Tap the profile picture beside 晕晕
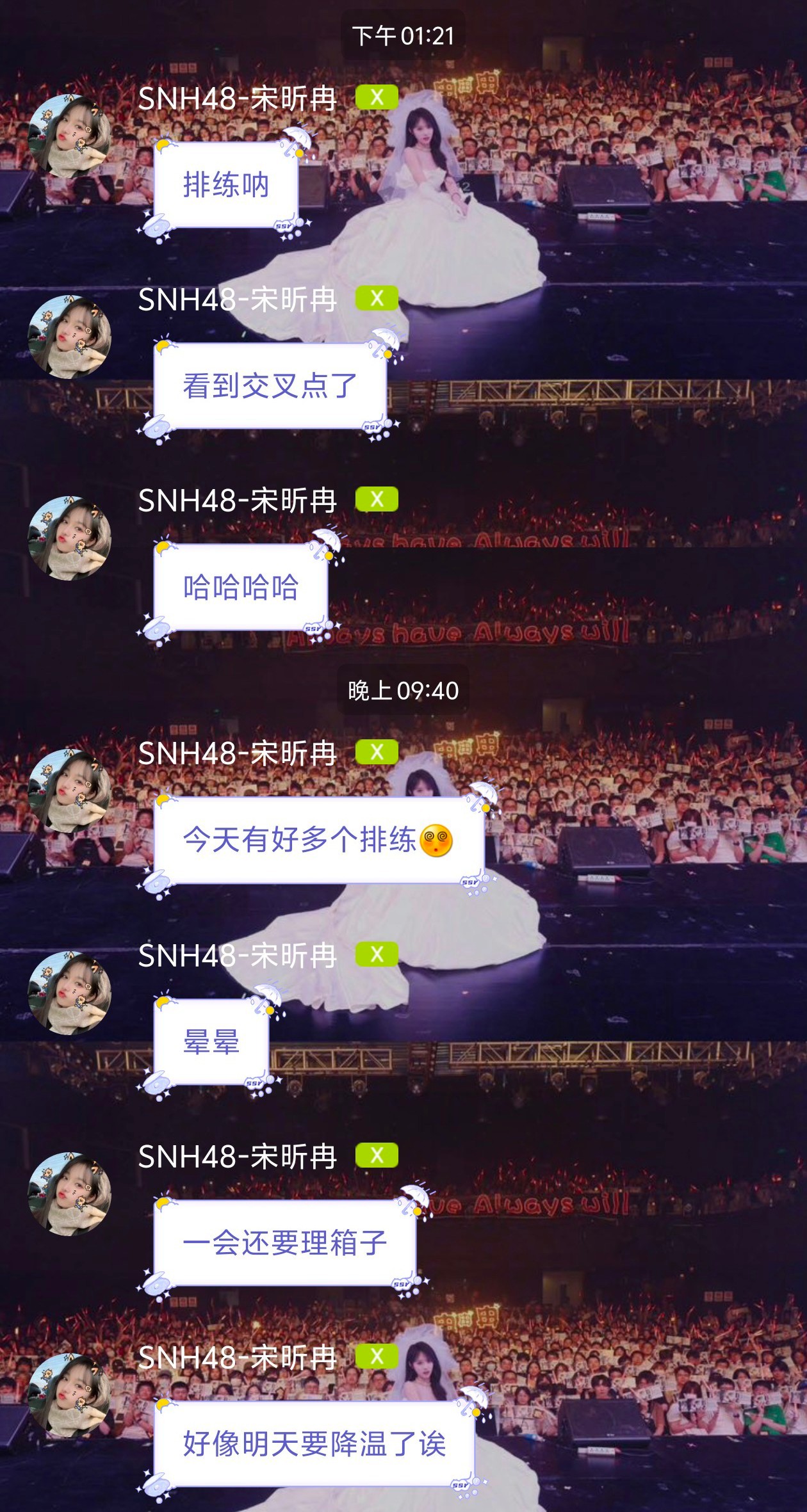This screenshot has height=1512, width=807. point(70,993)
